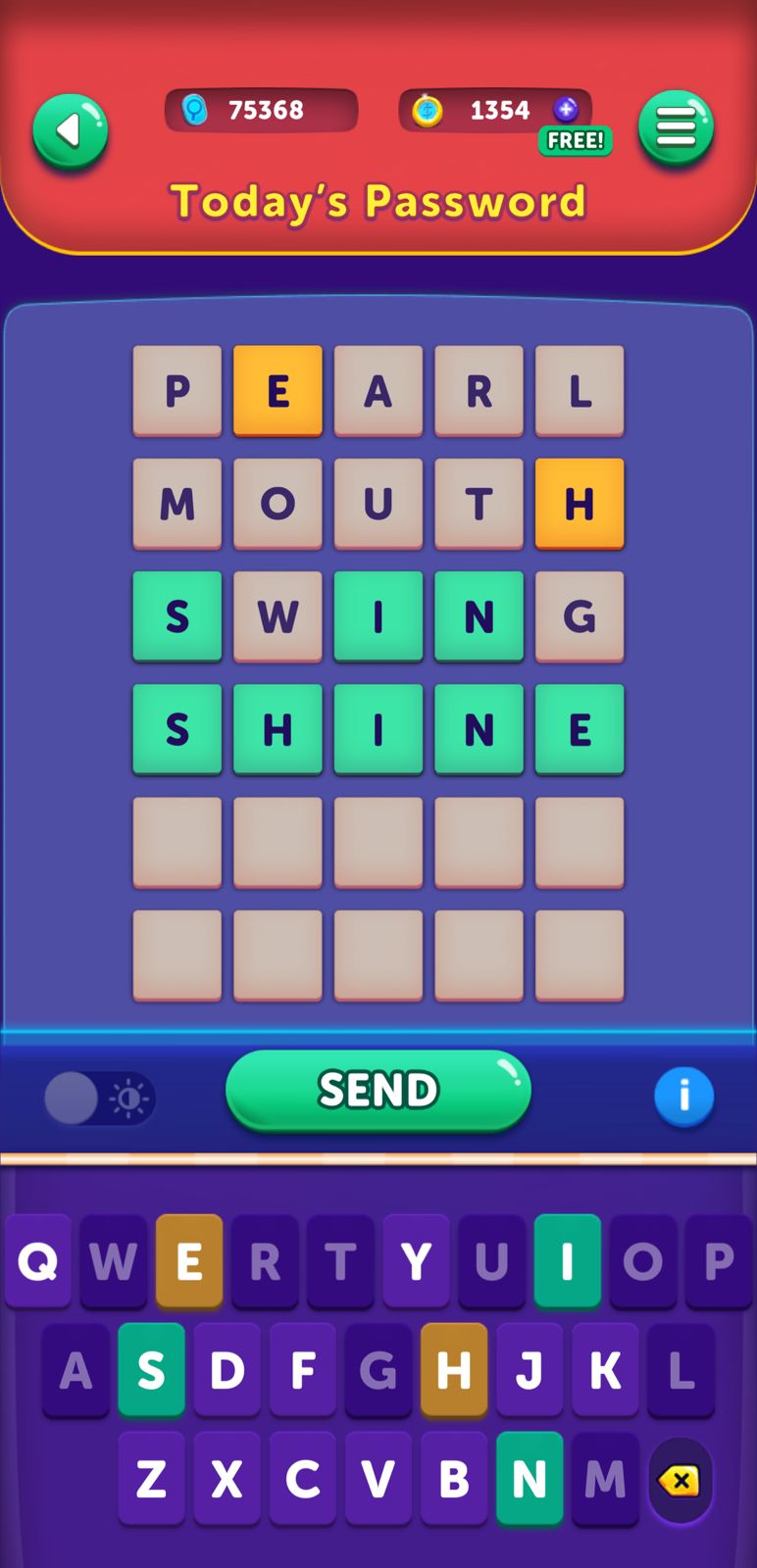Image resolution: width=757 pixels, height=1568 pixels.
Task: Select the letter N key
Action: 530,1478
